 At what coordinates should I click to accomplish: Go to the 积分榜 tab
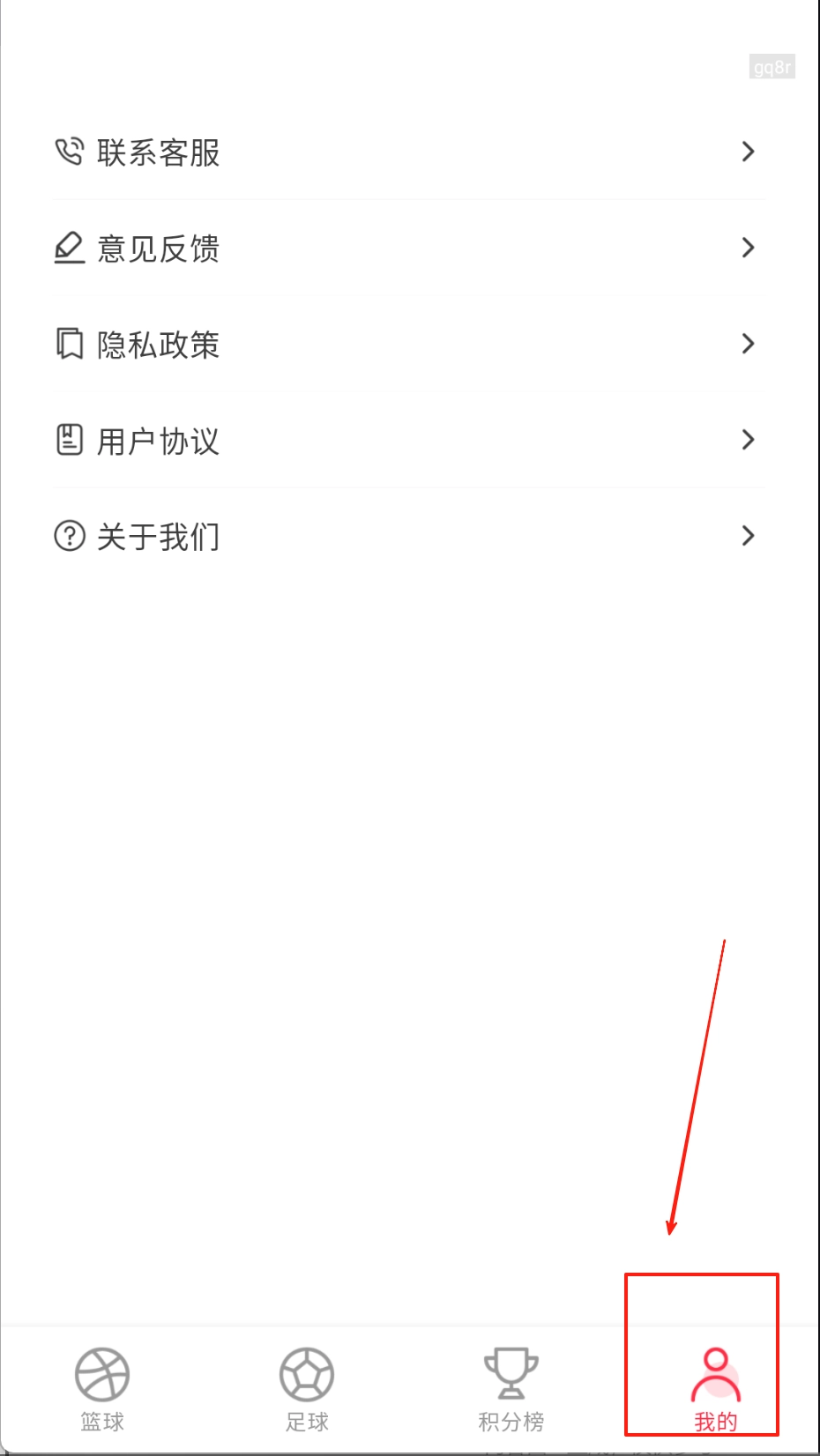click(511, 1387)
